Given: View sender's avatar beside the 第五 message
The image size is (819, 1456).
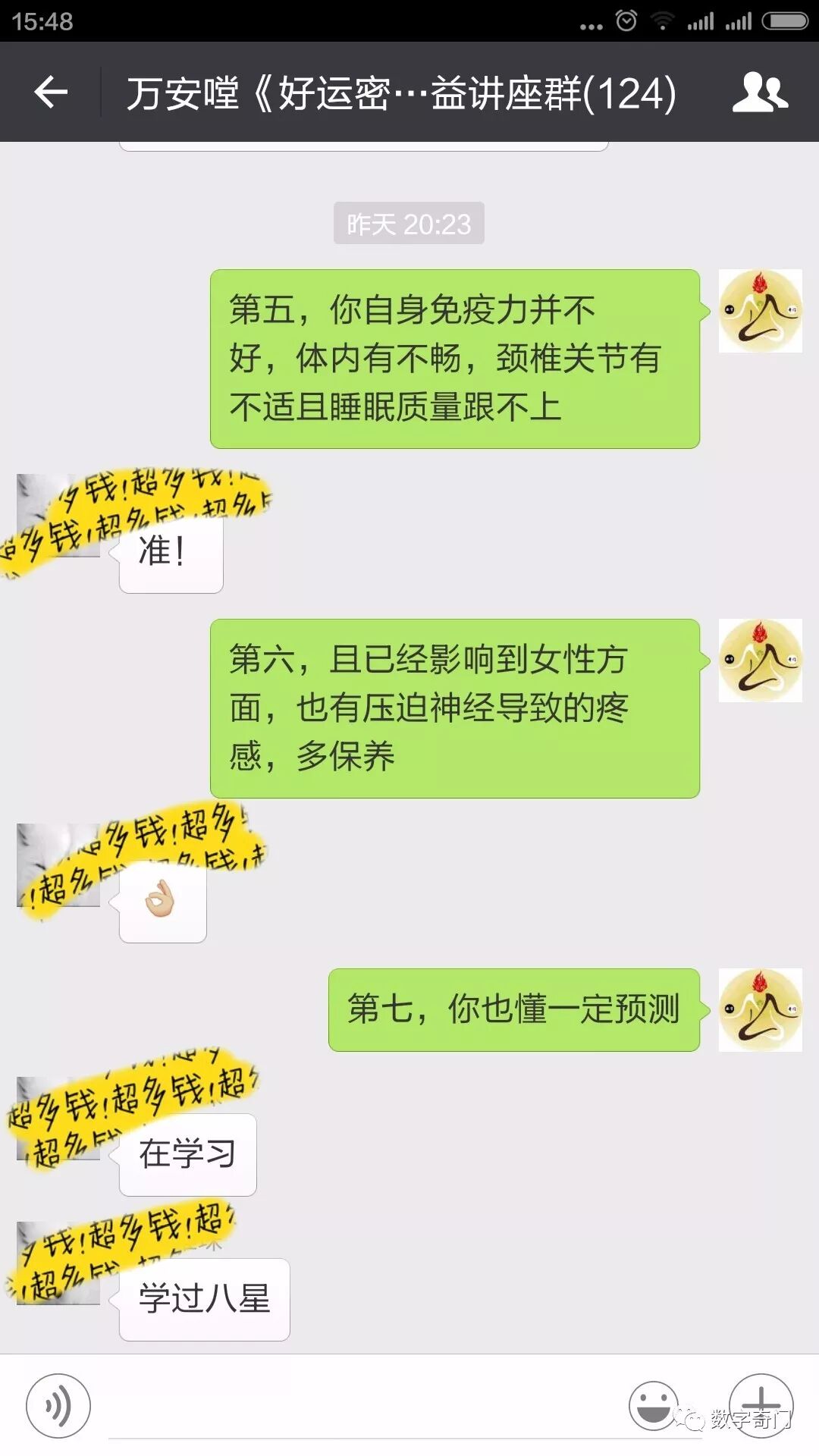Looking at the screenshot, I should pyautogui.click(x=760, y=311).
